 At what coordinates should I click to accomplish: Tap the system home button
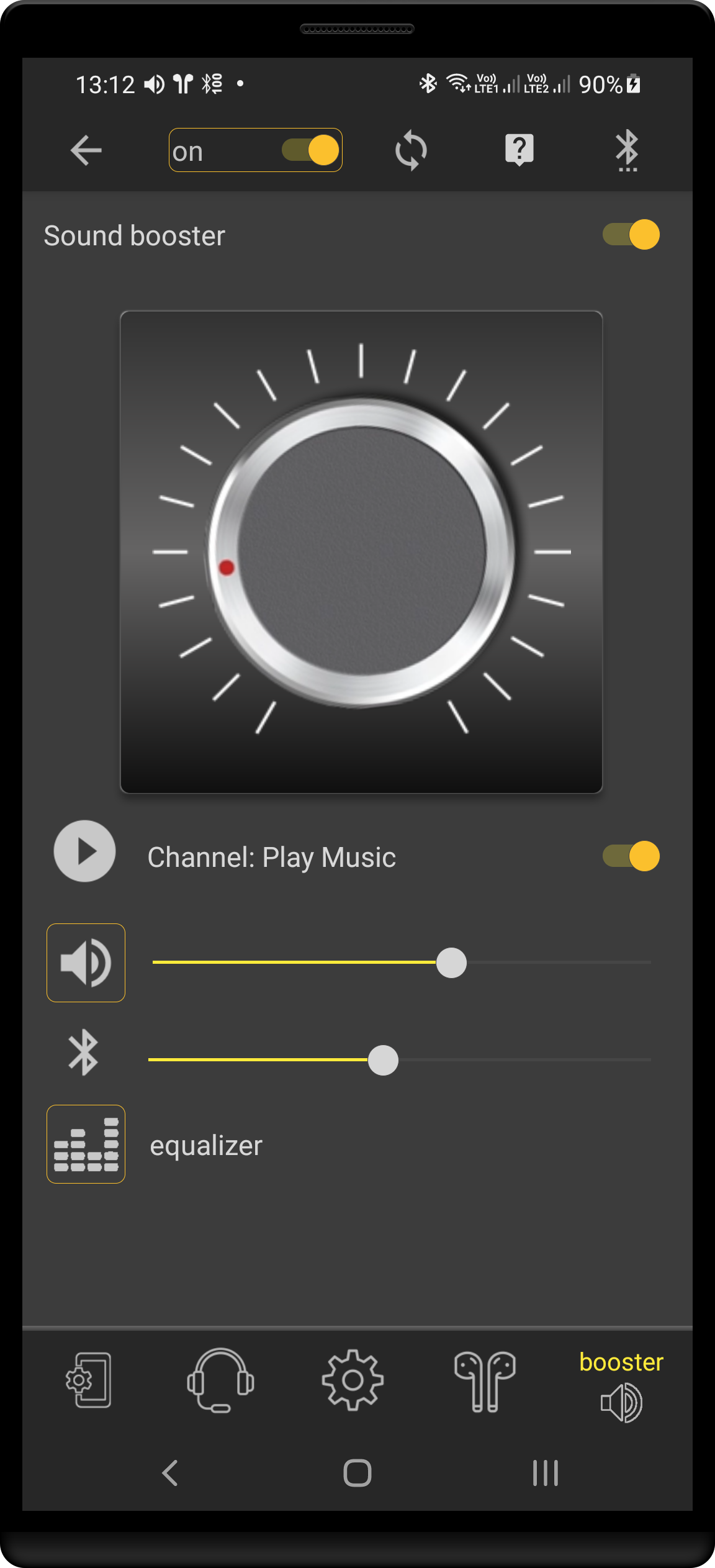pos(357,1472)
